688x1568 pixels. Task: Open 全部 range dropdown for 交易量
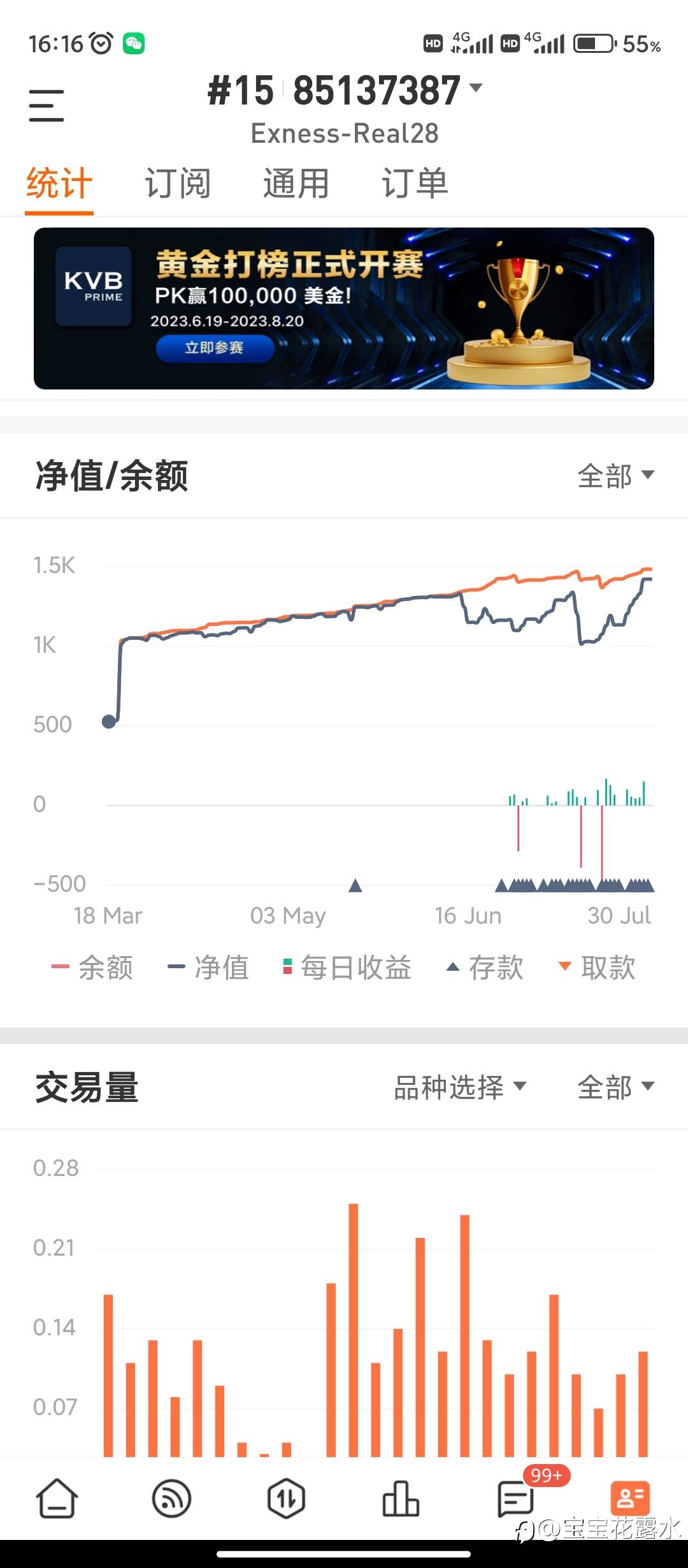coord(615,1087)
